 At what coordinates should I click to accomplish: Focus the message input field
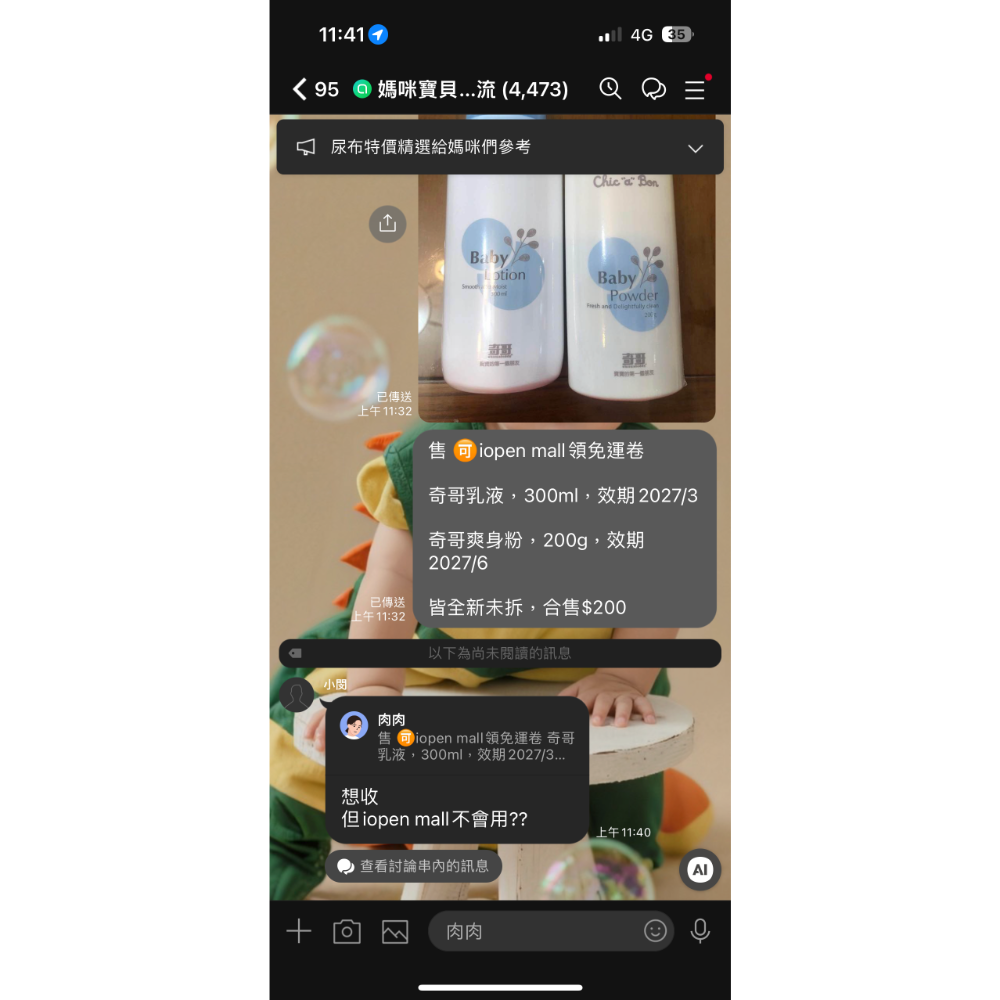[x=535, y=931]
